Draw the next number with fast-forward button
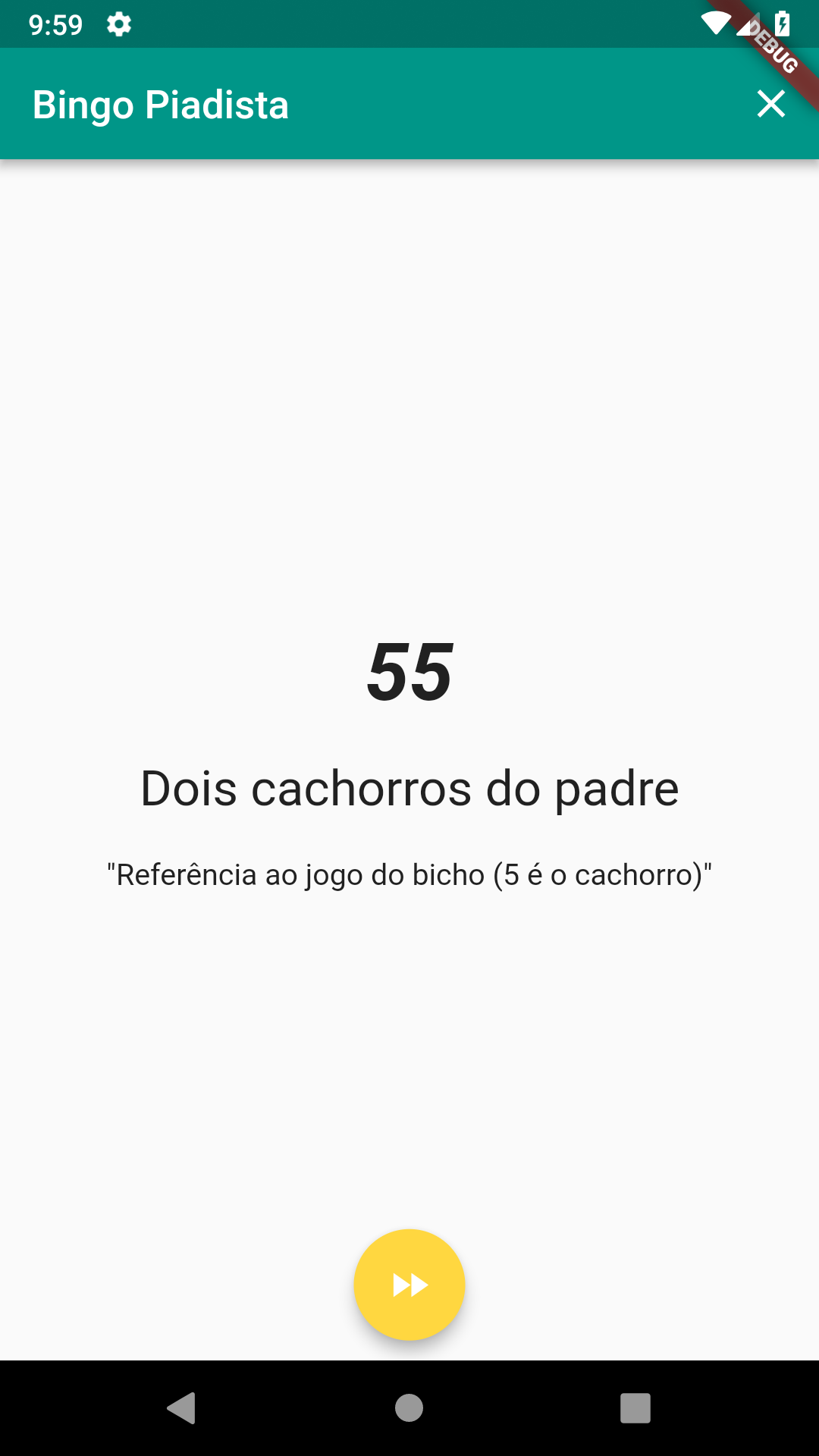Image resolution: width=819 pixels, height=1456 pixels. pos(409,1285)
